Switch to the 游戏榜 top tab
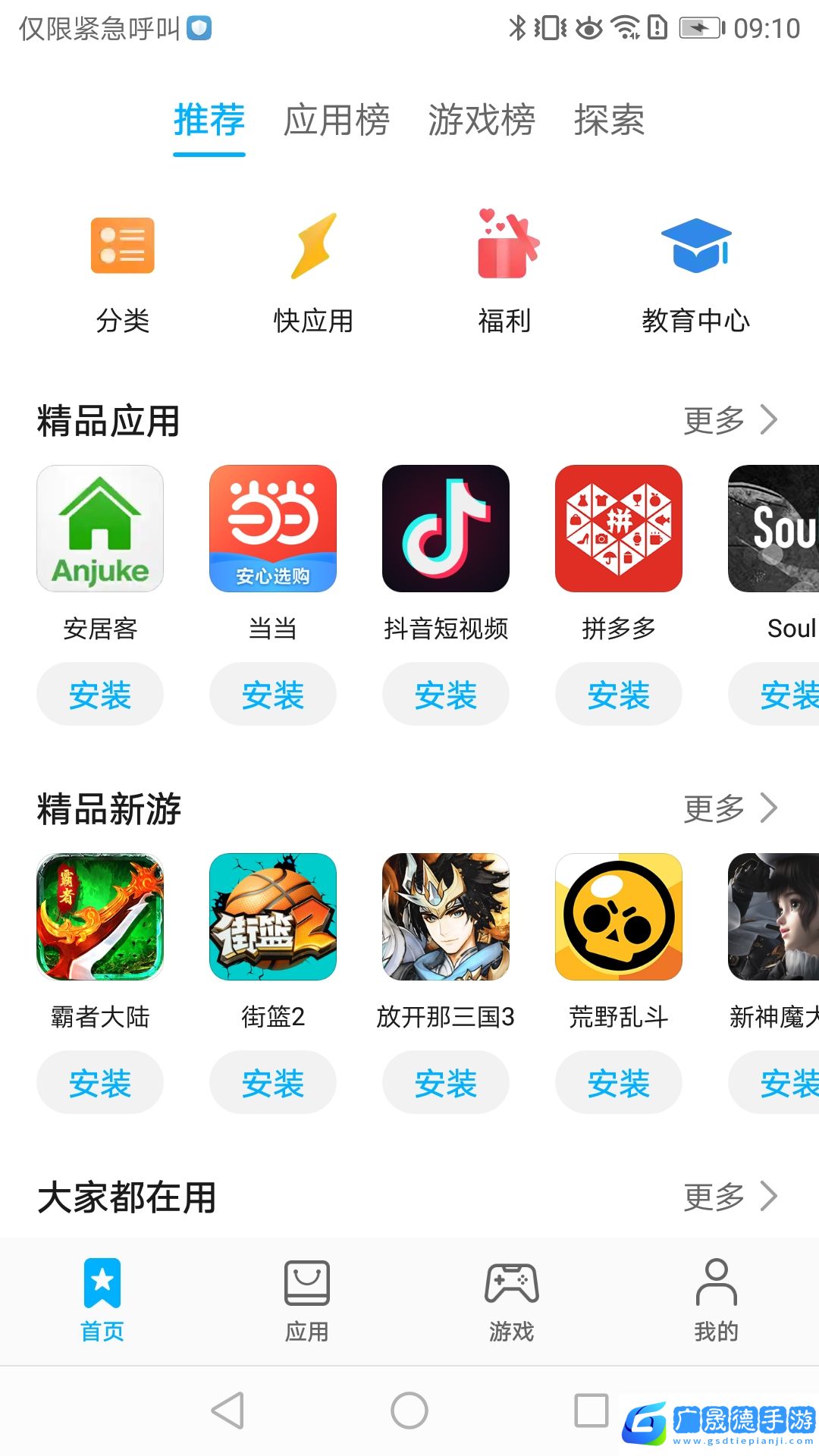Screen dimensions: 819x1456 click(481, 120)
